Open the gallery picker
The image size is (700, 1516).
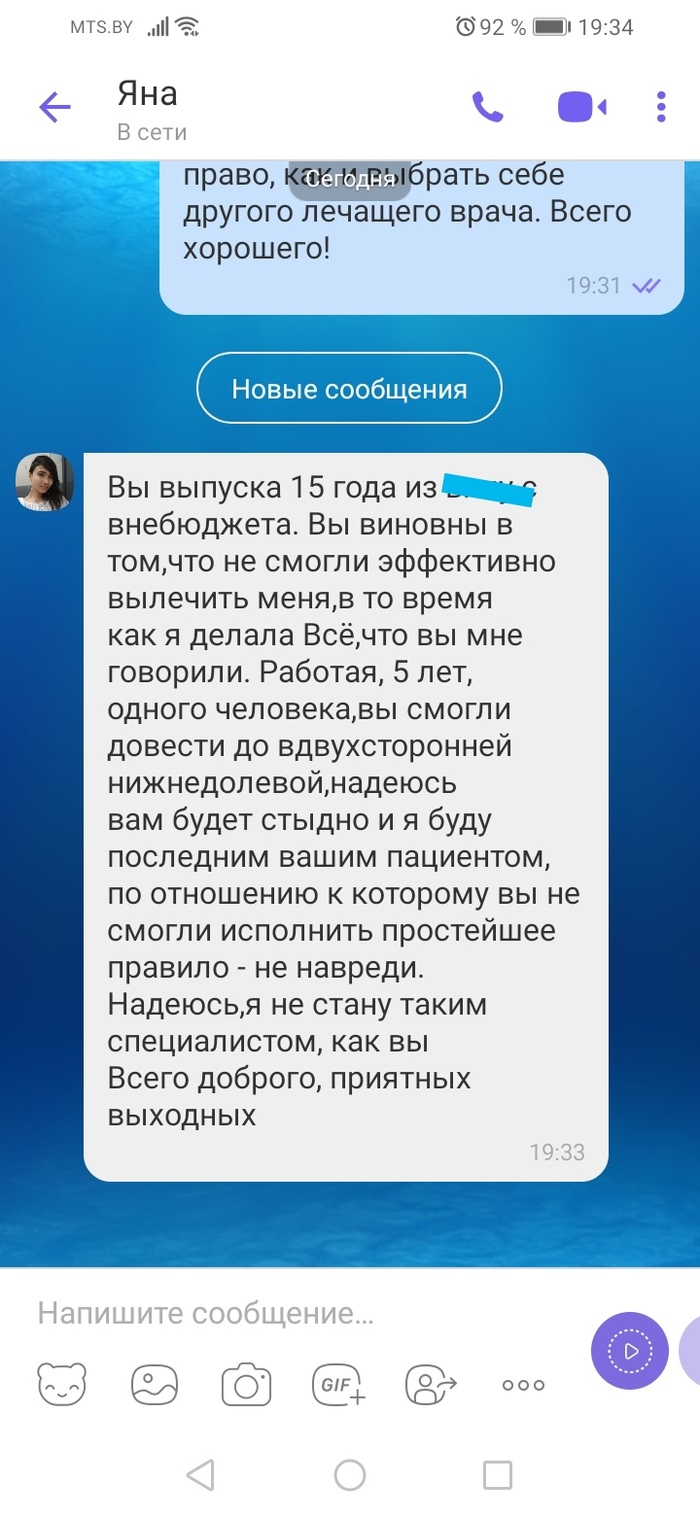click(155, 1385)
